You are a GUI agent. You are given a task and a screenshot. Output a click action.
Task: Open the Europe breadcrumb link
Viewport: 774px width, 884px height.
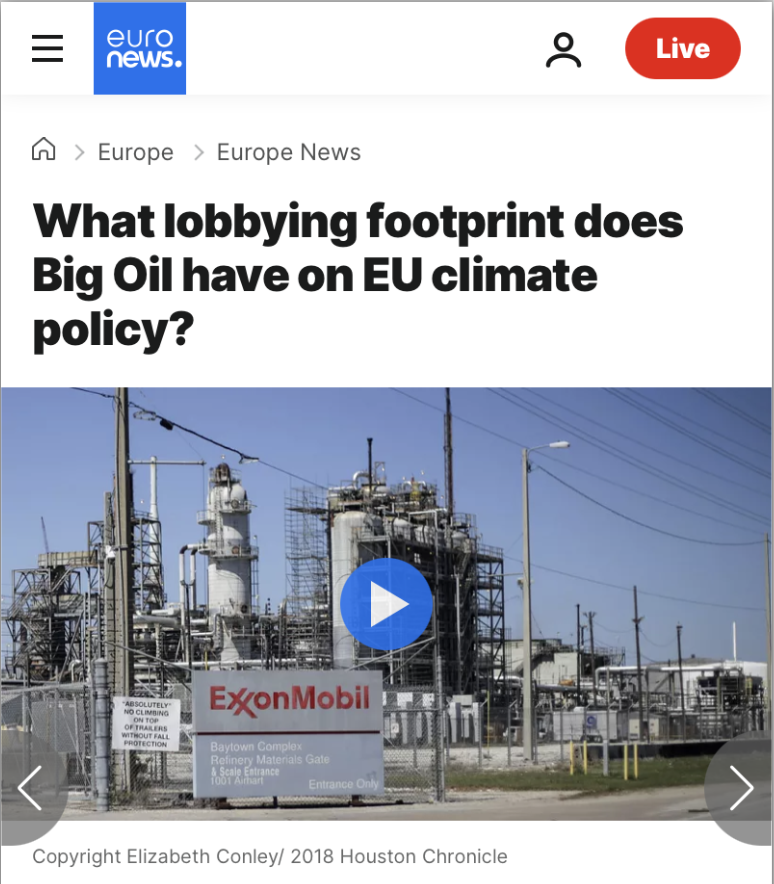[x=135, y=152]
